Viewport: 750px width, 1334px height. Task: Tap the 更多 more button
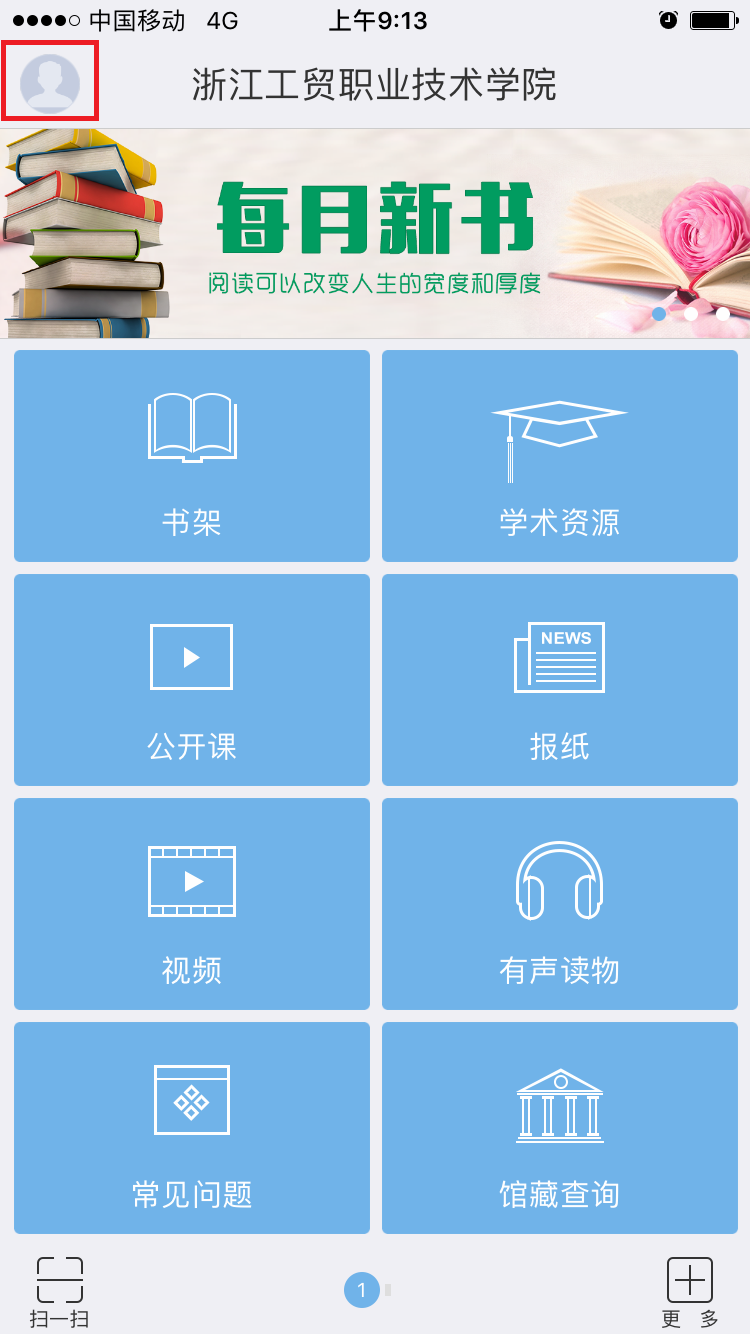pos(690,1291)
